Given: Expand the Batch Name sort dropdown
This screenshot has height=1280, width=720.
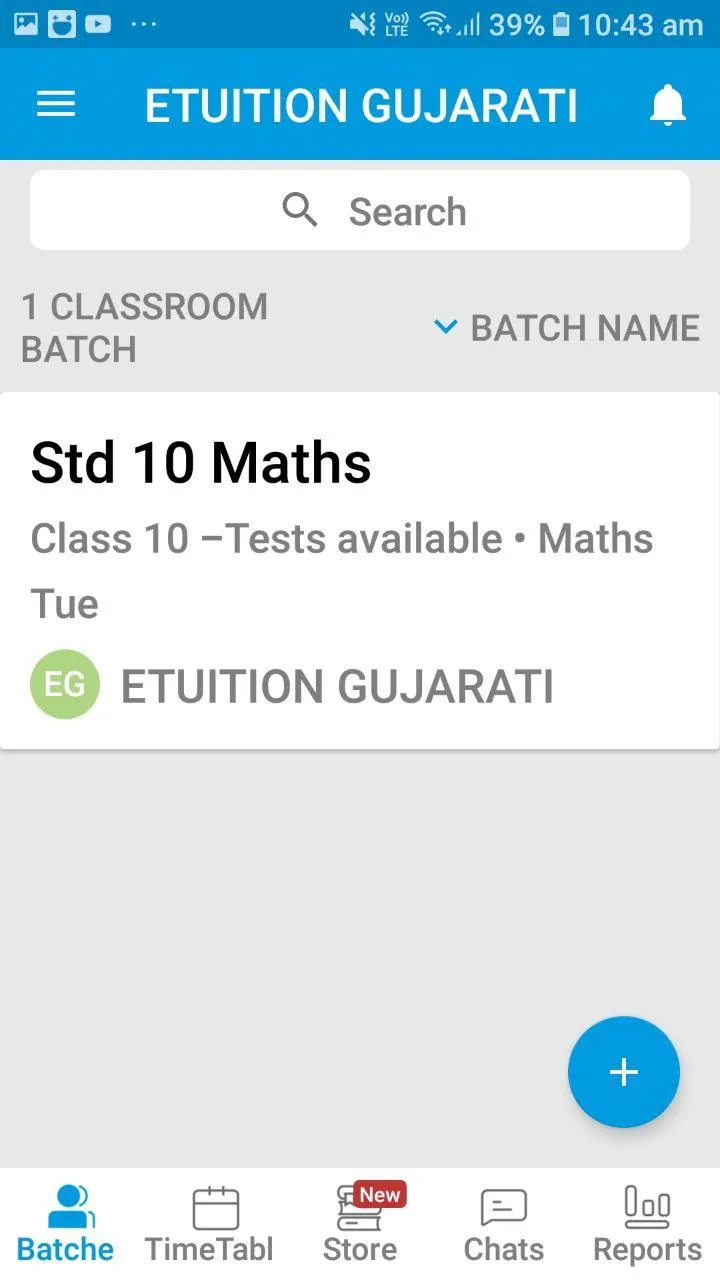Looking at the screenshot, I should click(x=567, y=328).
